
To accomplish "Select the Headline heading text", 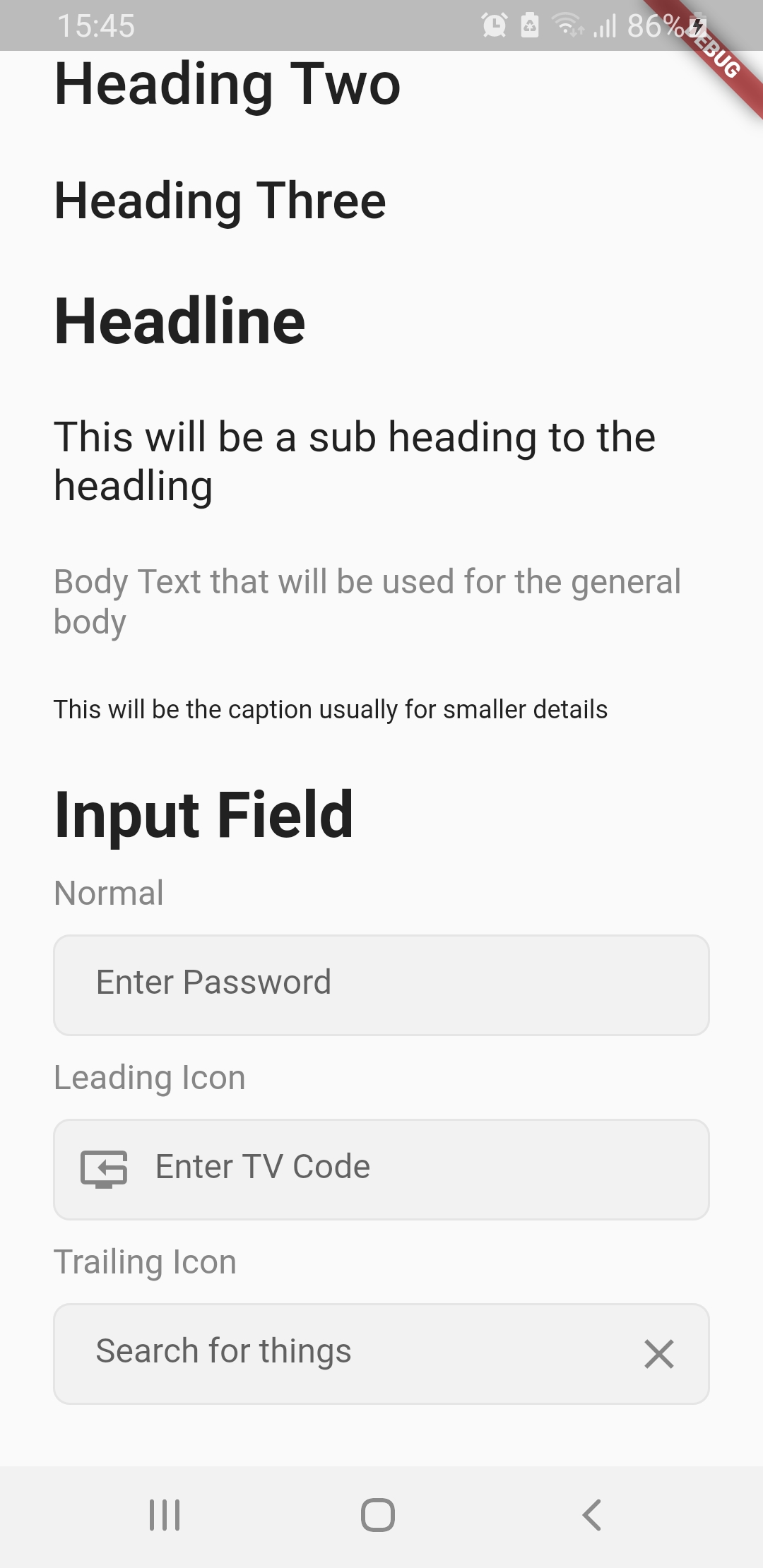I will tap(179, 320).
